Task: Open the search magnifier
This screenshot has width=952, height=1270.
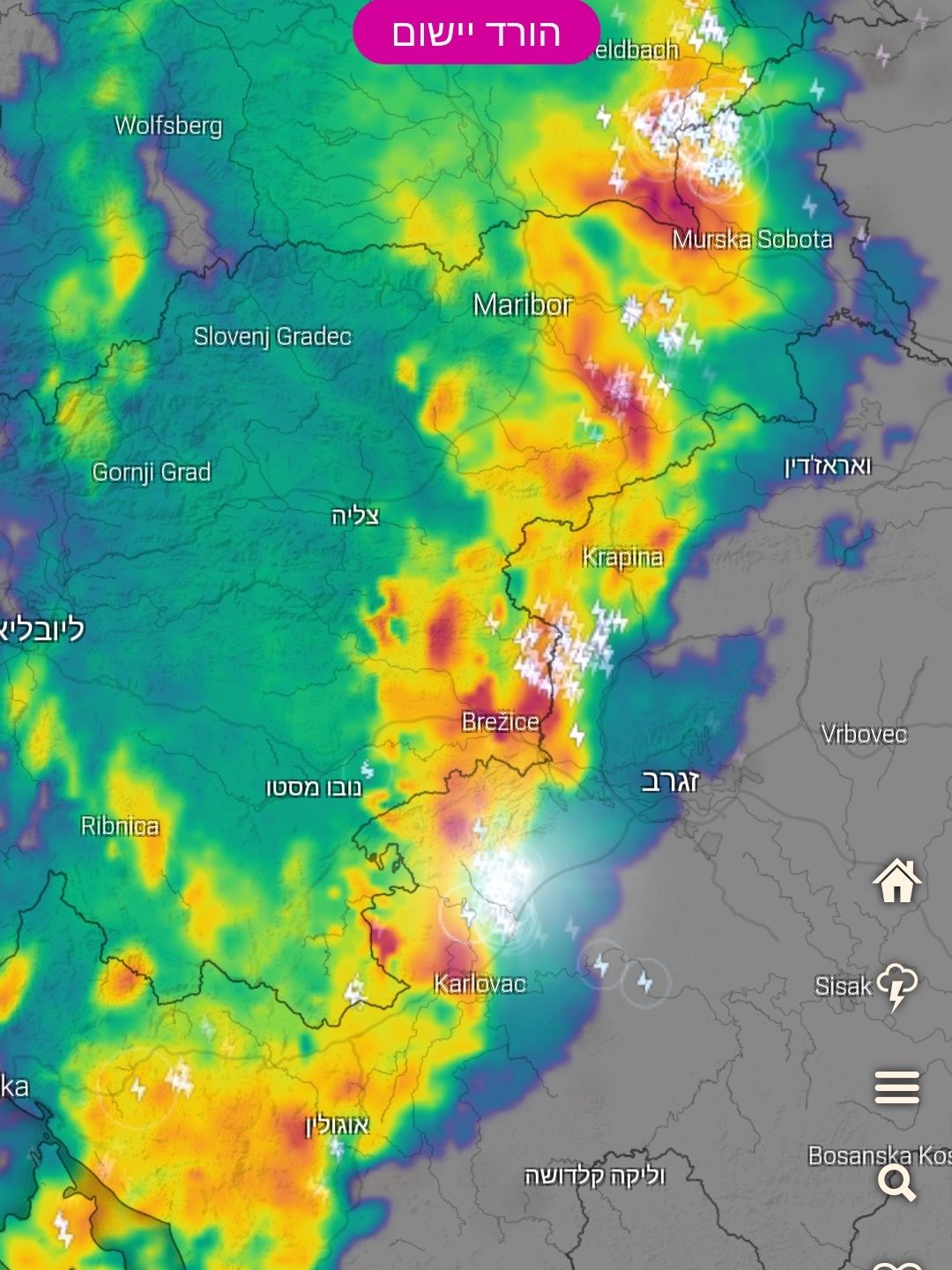Action: 896,1184
